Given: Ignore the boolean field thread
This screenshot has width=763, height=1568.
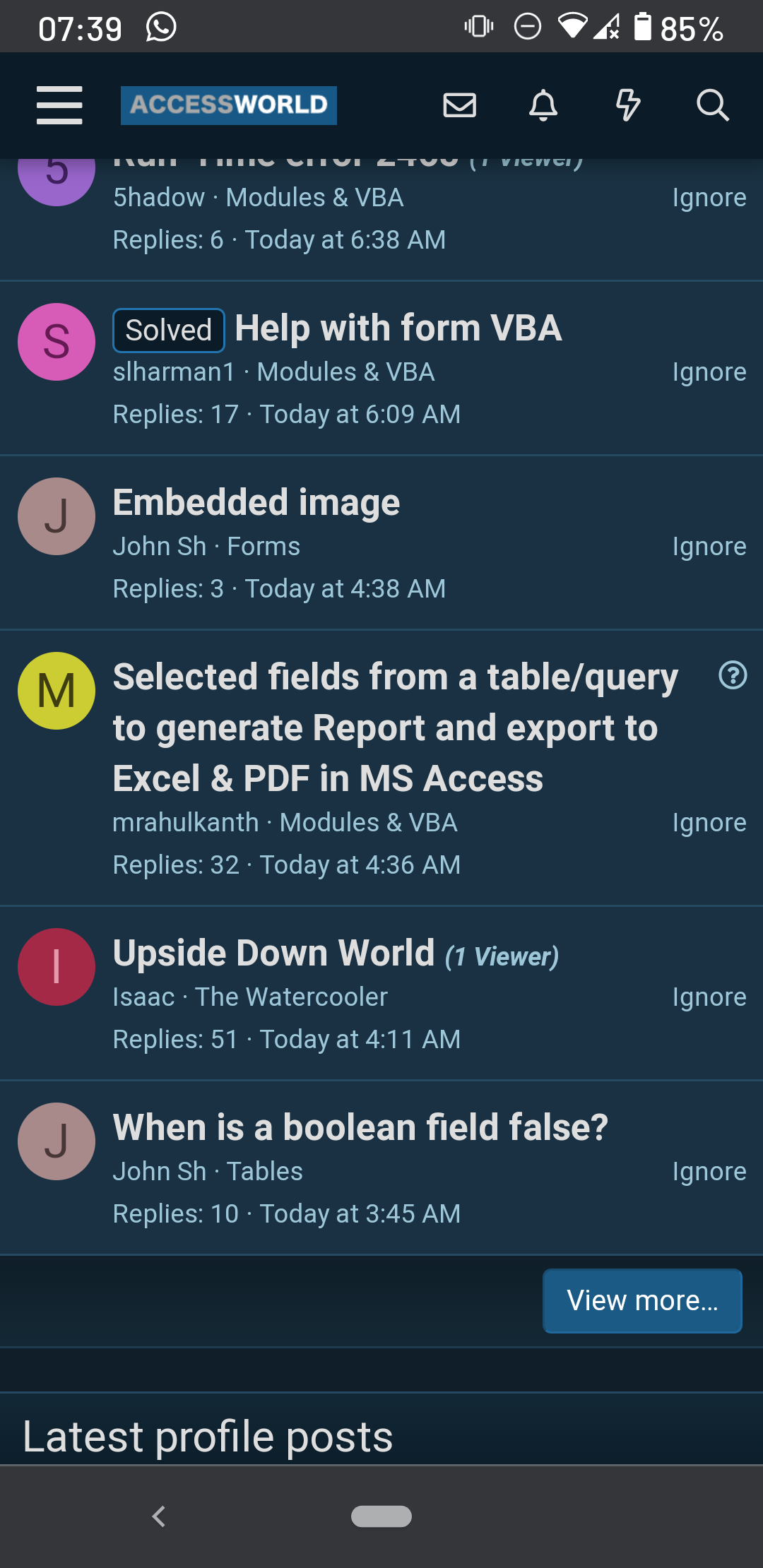Looking at the screenshot, I should click(709, 1171).
